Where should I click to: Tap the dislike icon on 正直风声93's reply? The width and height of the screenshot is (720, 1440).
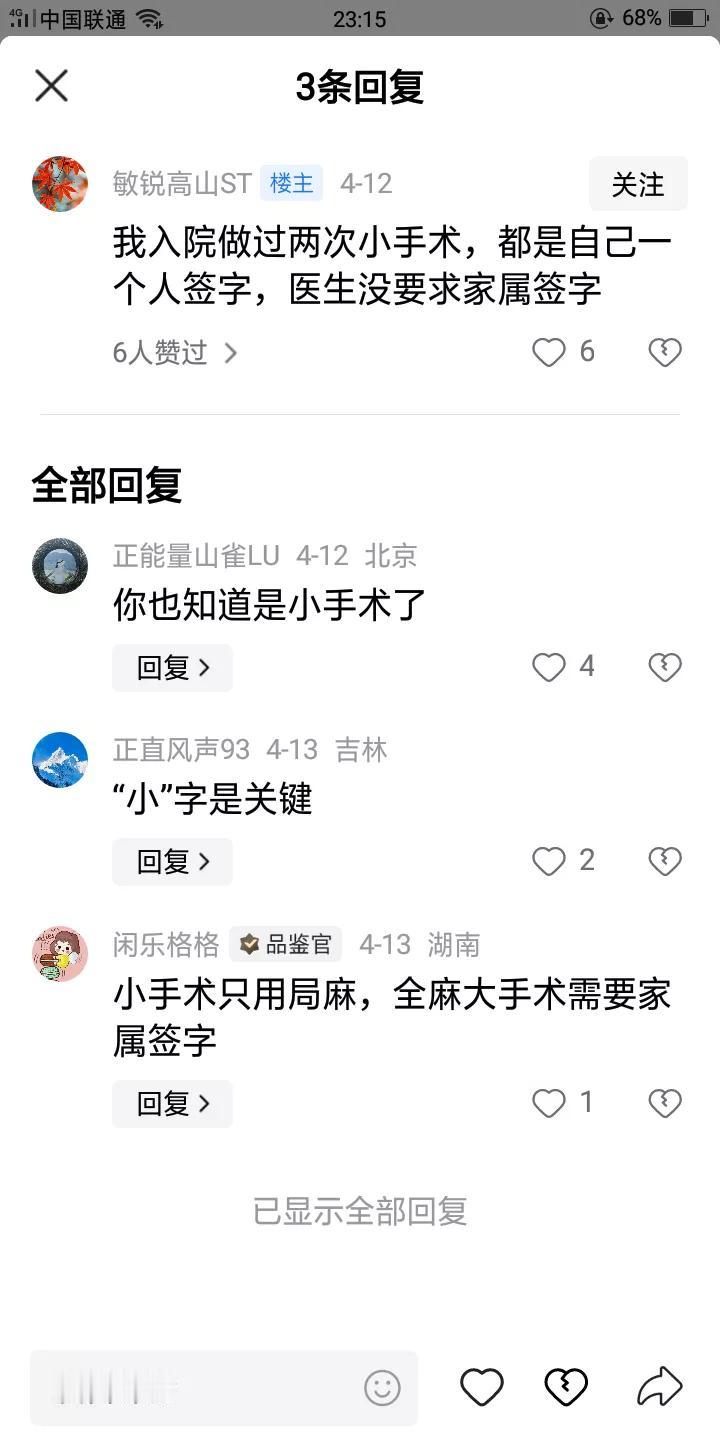pyautogui.click(x=664, y=860)
